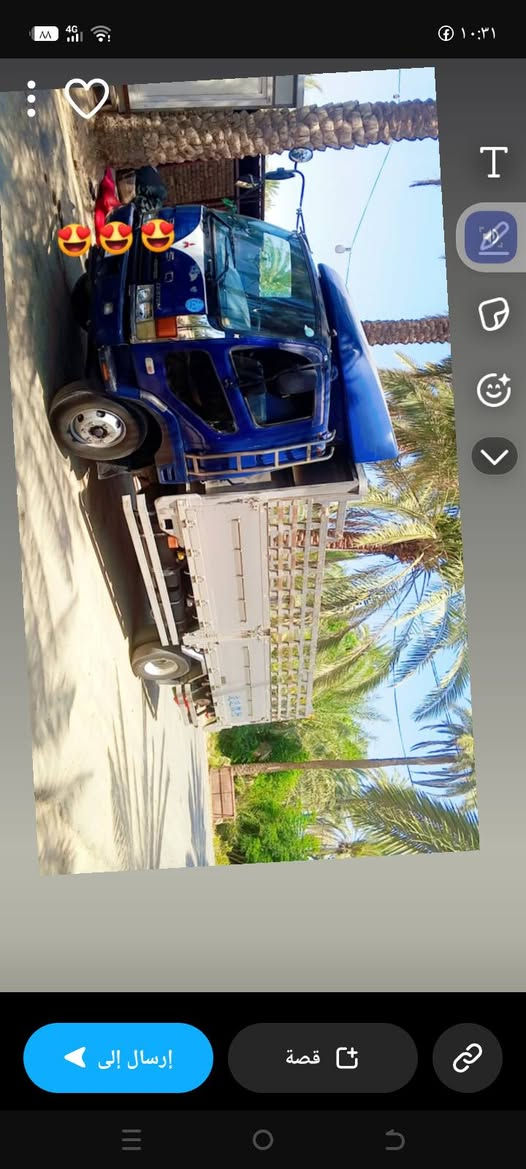Screen dimensions: 526x1169
Task: Tap the heart icon to favorite
Action: [x=86, y=98]
